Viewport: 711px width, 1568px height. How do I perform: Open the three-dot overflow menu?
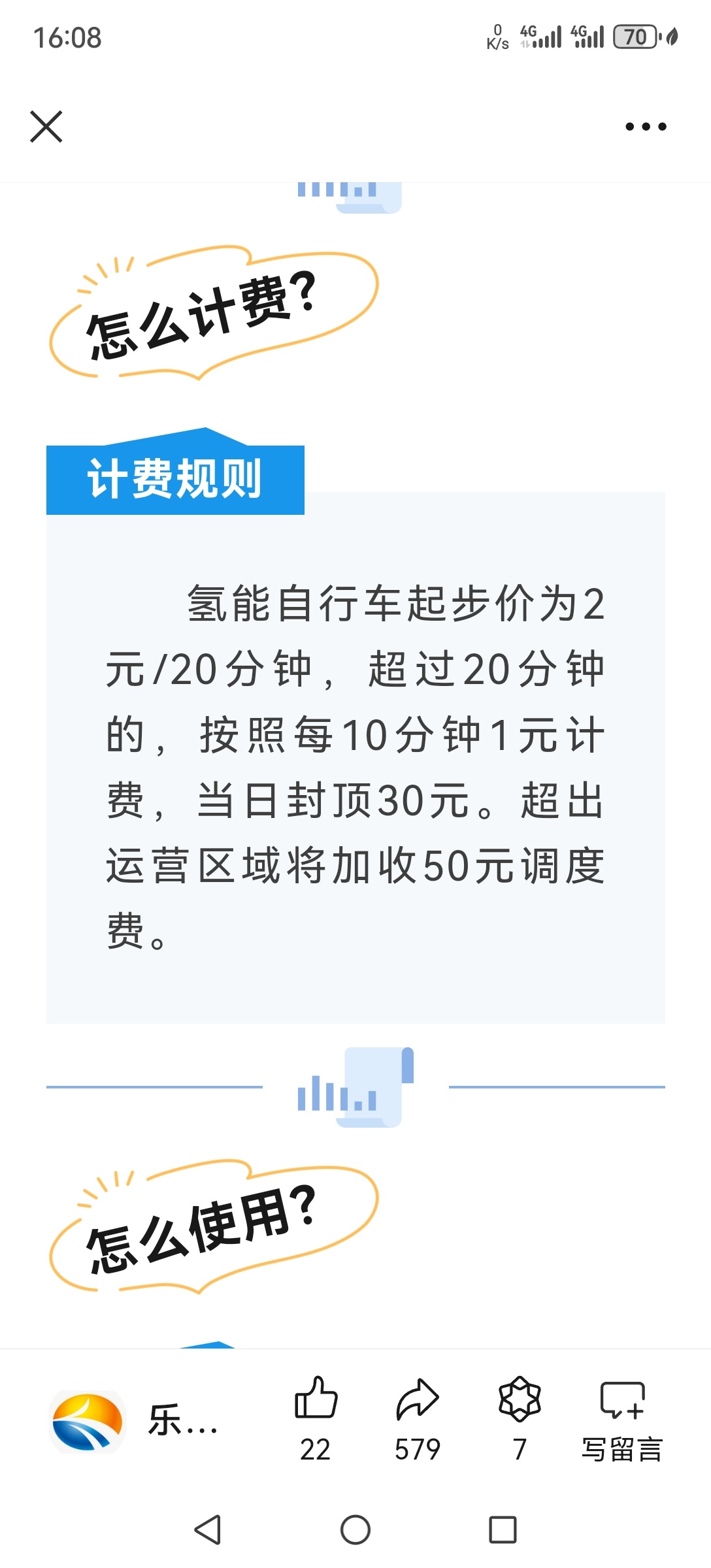tap(646, 127)
